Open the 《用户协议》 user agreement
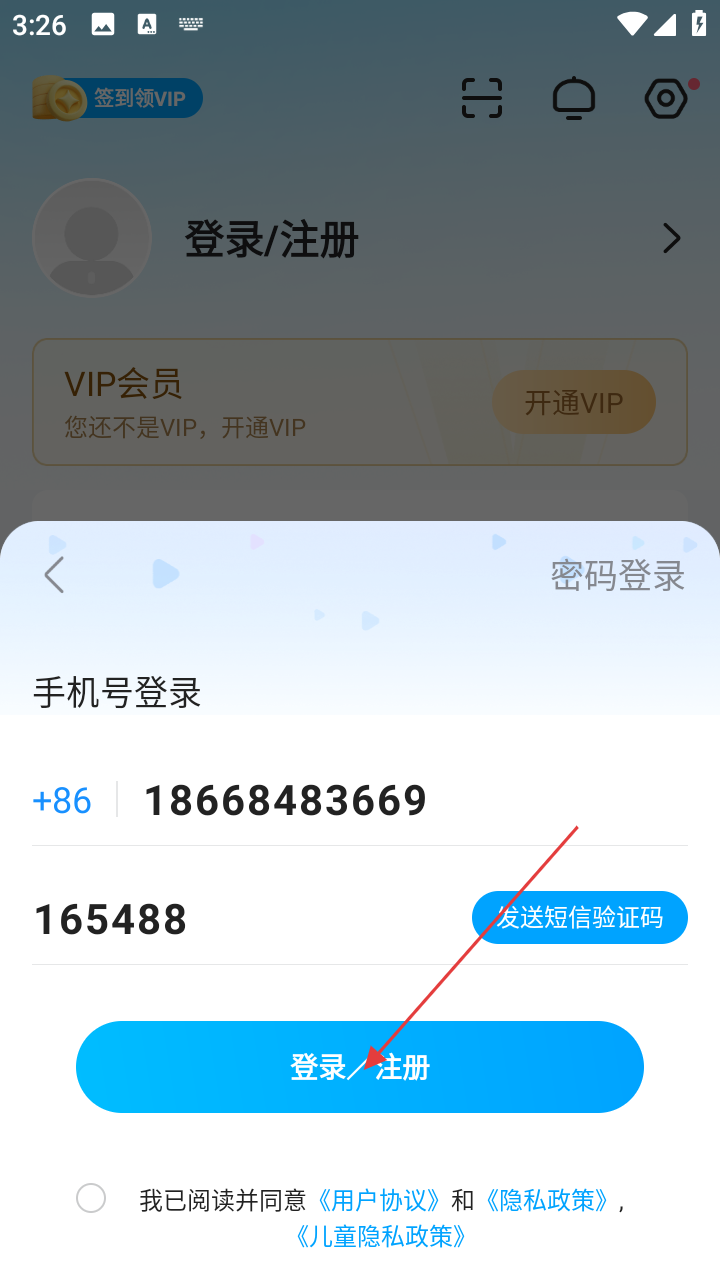The image size is (720, 1280). 380,1200
